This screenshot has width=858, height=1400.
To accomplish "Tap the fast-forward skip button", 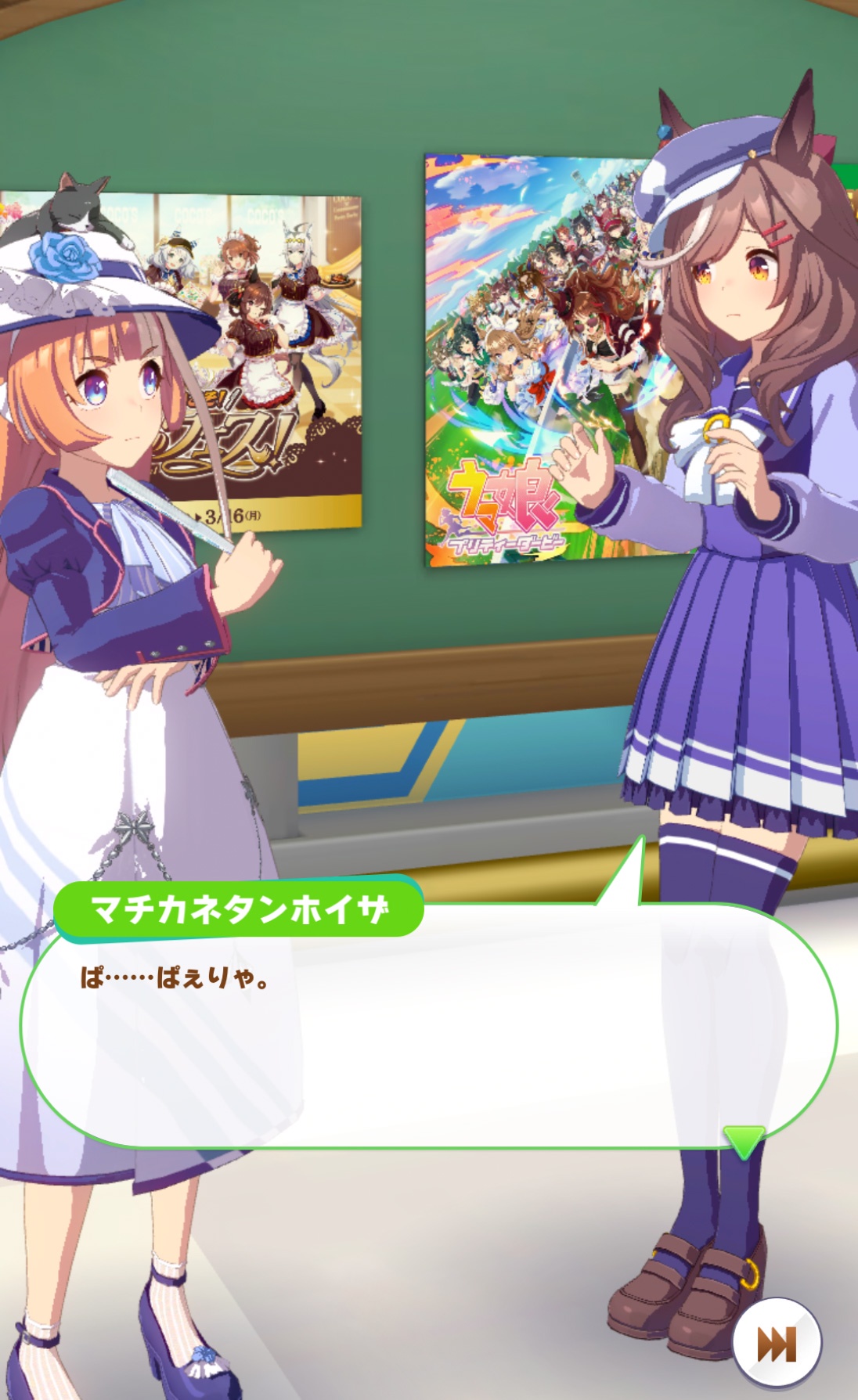I will 776,1343.
